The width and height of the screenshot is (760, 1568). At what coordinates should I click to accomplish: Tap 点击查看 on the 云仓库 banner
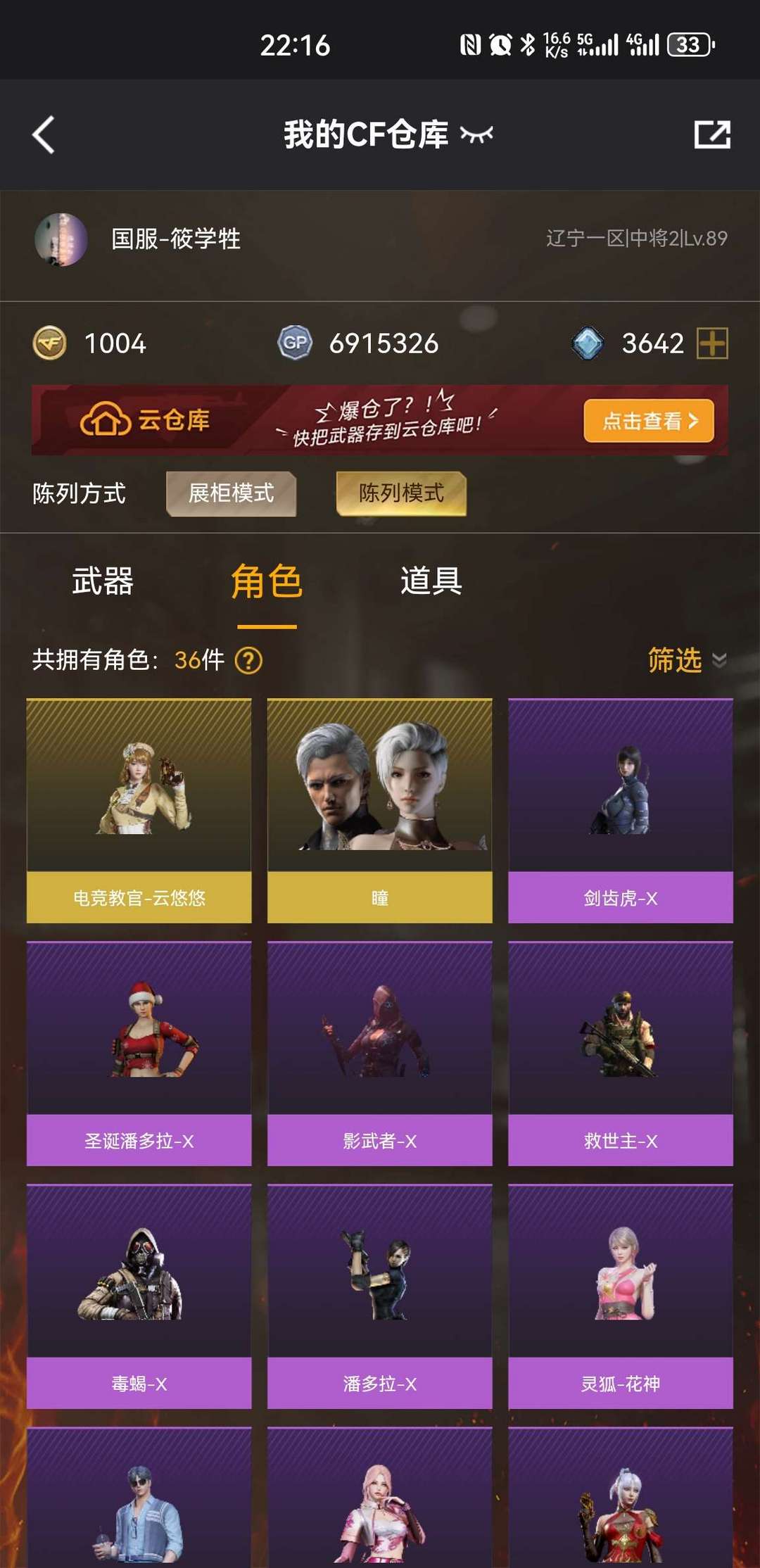[x=649, y=421]
